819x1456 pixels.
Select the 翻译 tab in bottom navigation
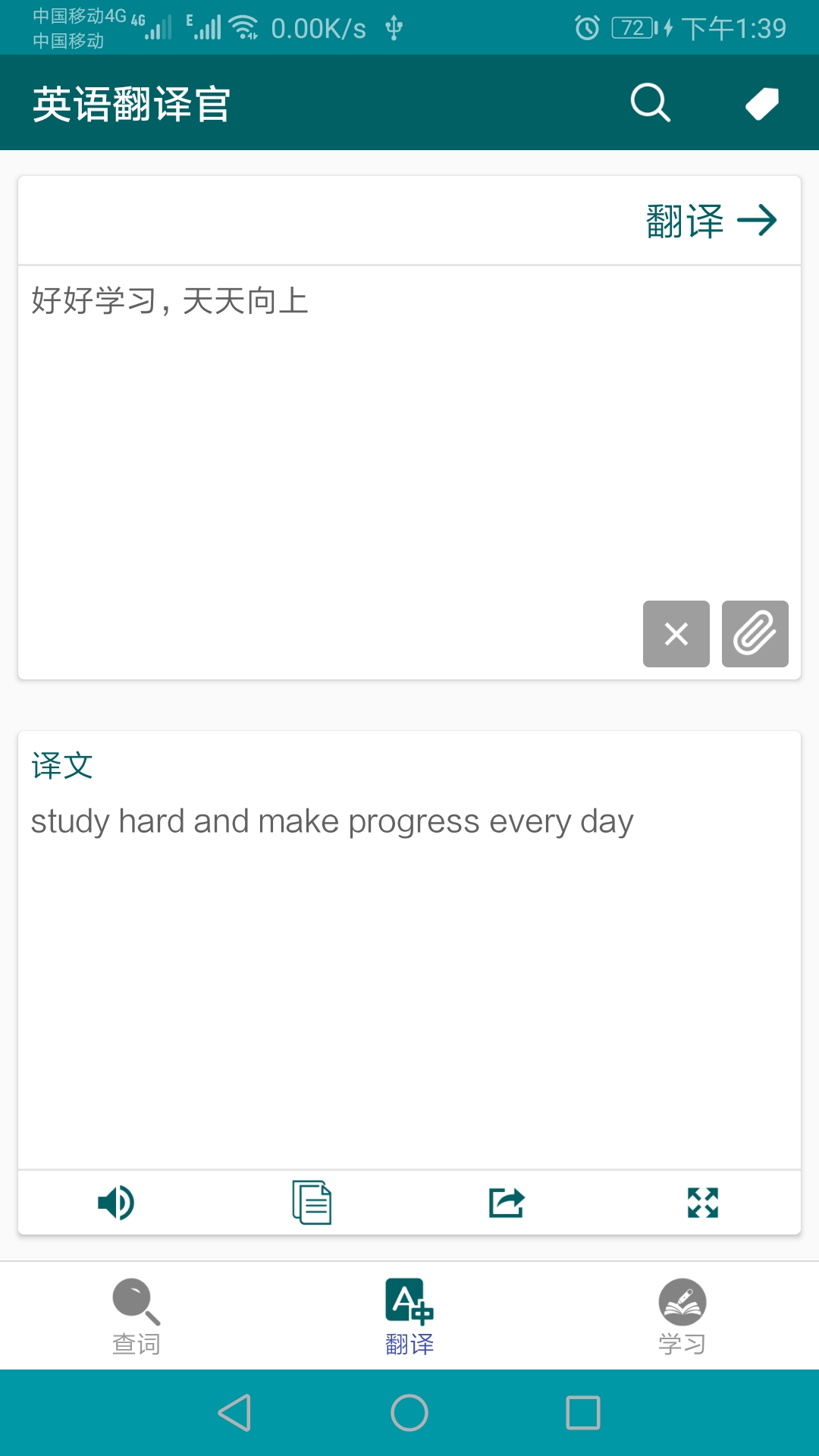point(409,1316)
